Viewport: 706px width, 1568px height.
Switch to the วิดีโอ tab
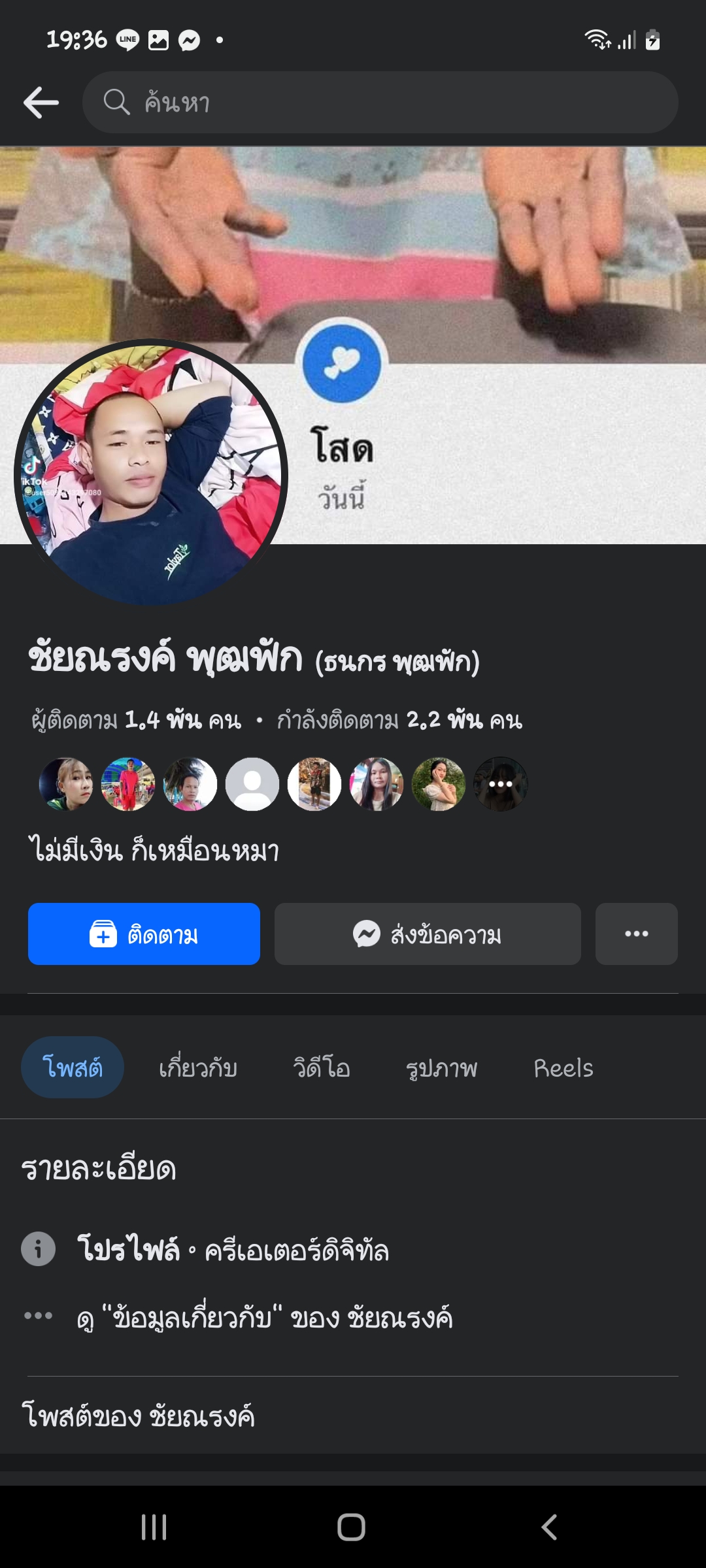point(321,1068)
